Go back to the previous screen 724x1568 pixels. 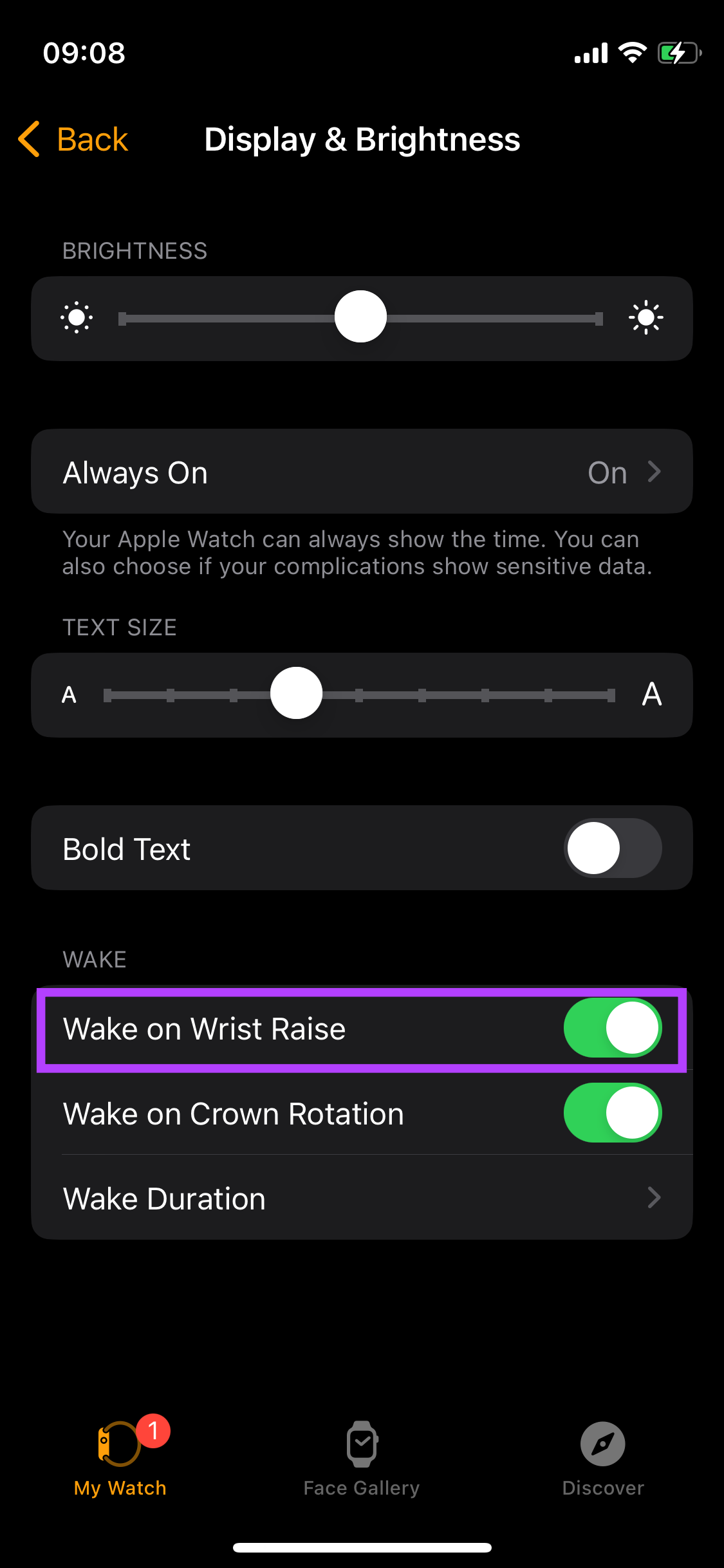tap(73, 139)
